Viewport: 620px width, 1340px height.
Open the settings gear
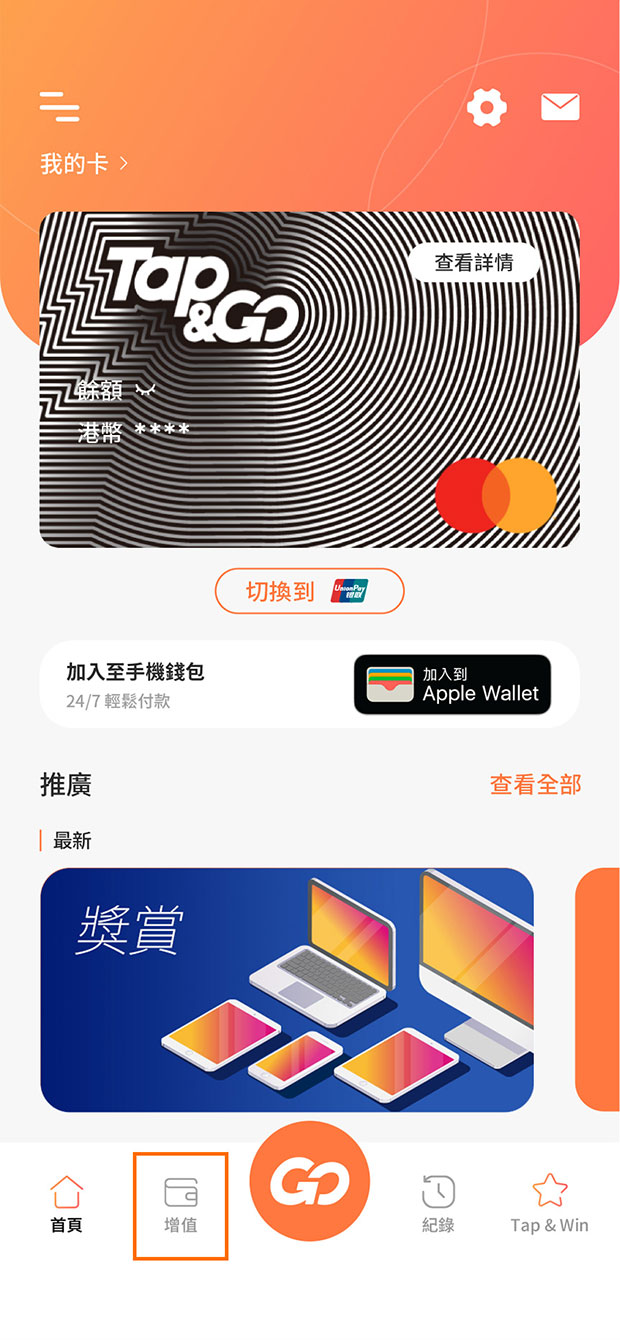click(x=487, y=107)
